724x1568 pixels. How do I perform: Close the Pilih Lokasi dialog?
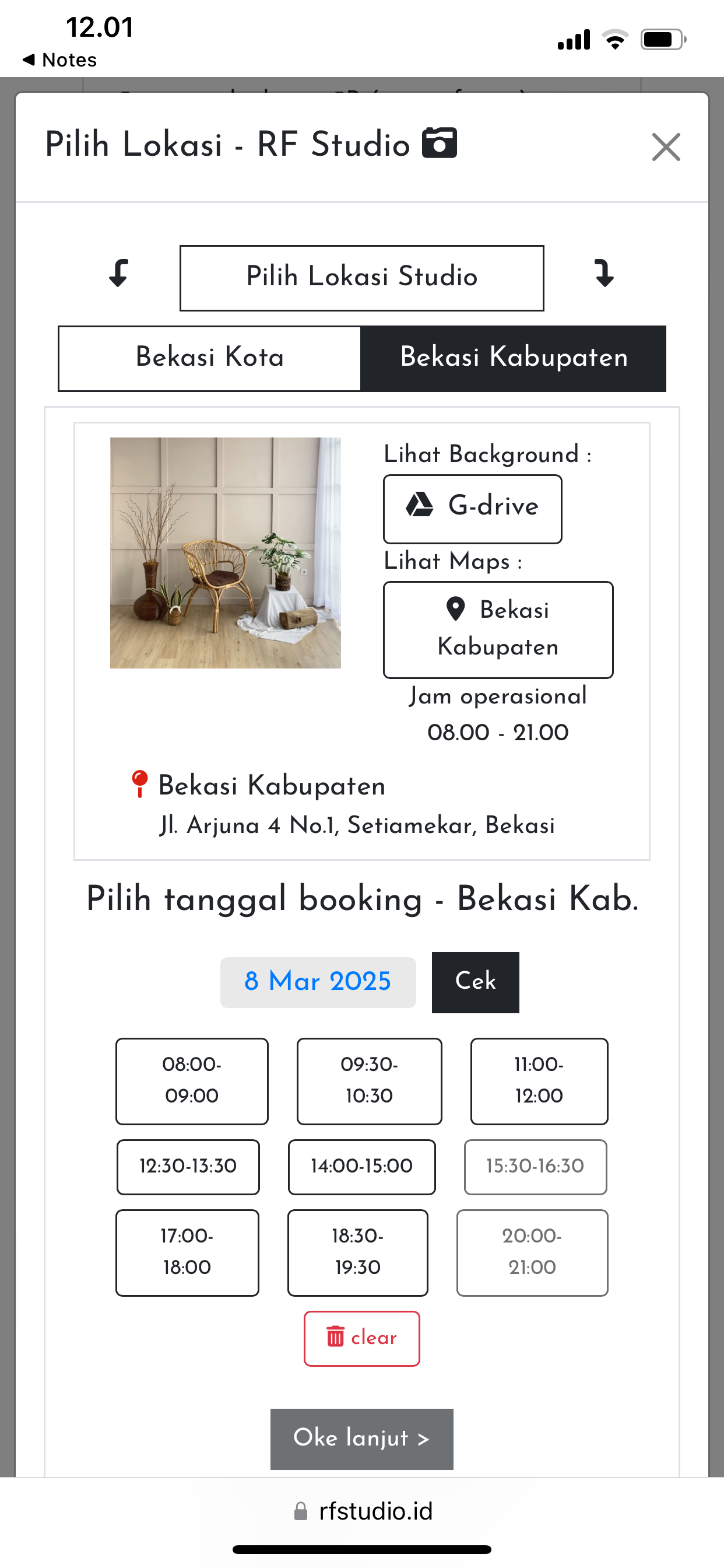point(666,146)
